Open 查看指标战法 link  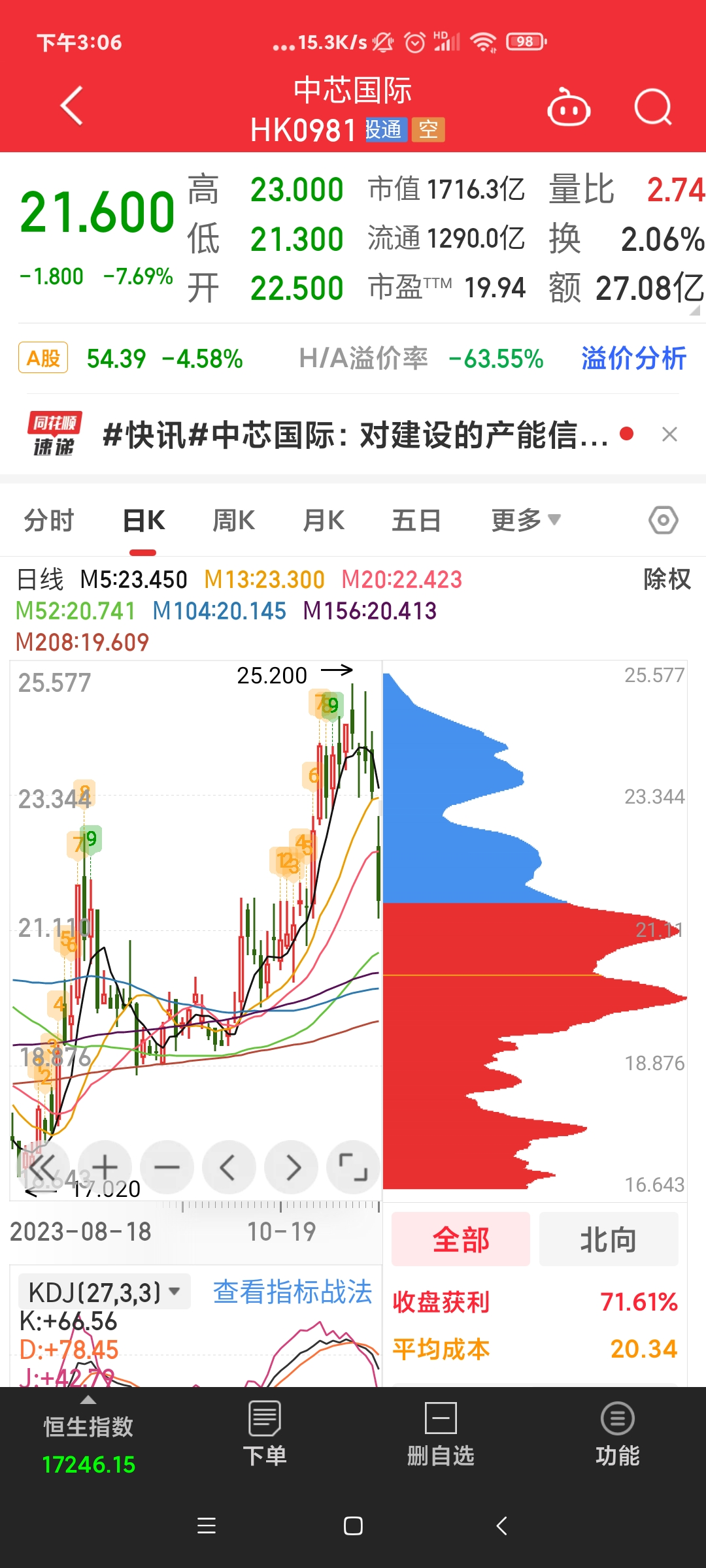(292, 1292)
